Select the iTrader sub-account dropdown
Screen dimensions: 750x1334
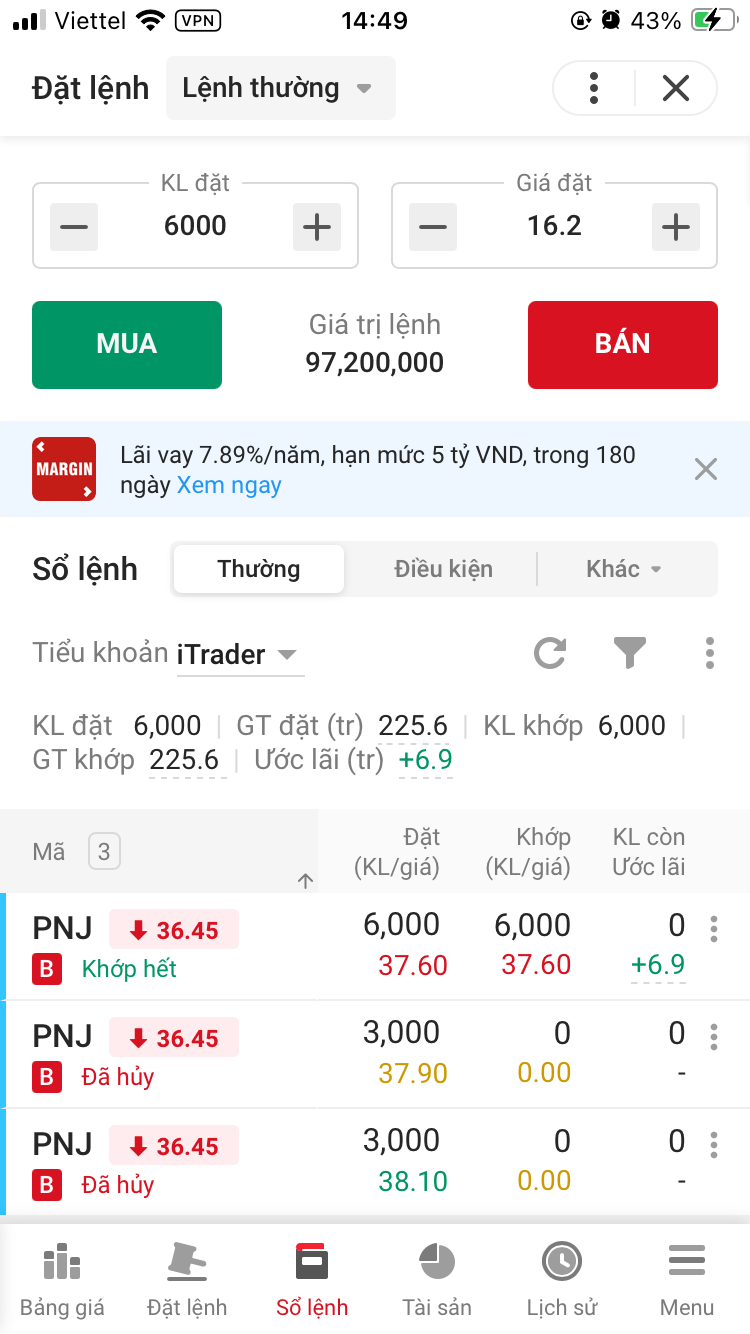(238, 655)
